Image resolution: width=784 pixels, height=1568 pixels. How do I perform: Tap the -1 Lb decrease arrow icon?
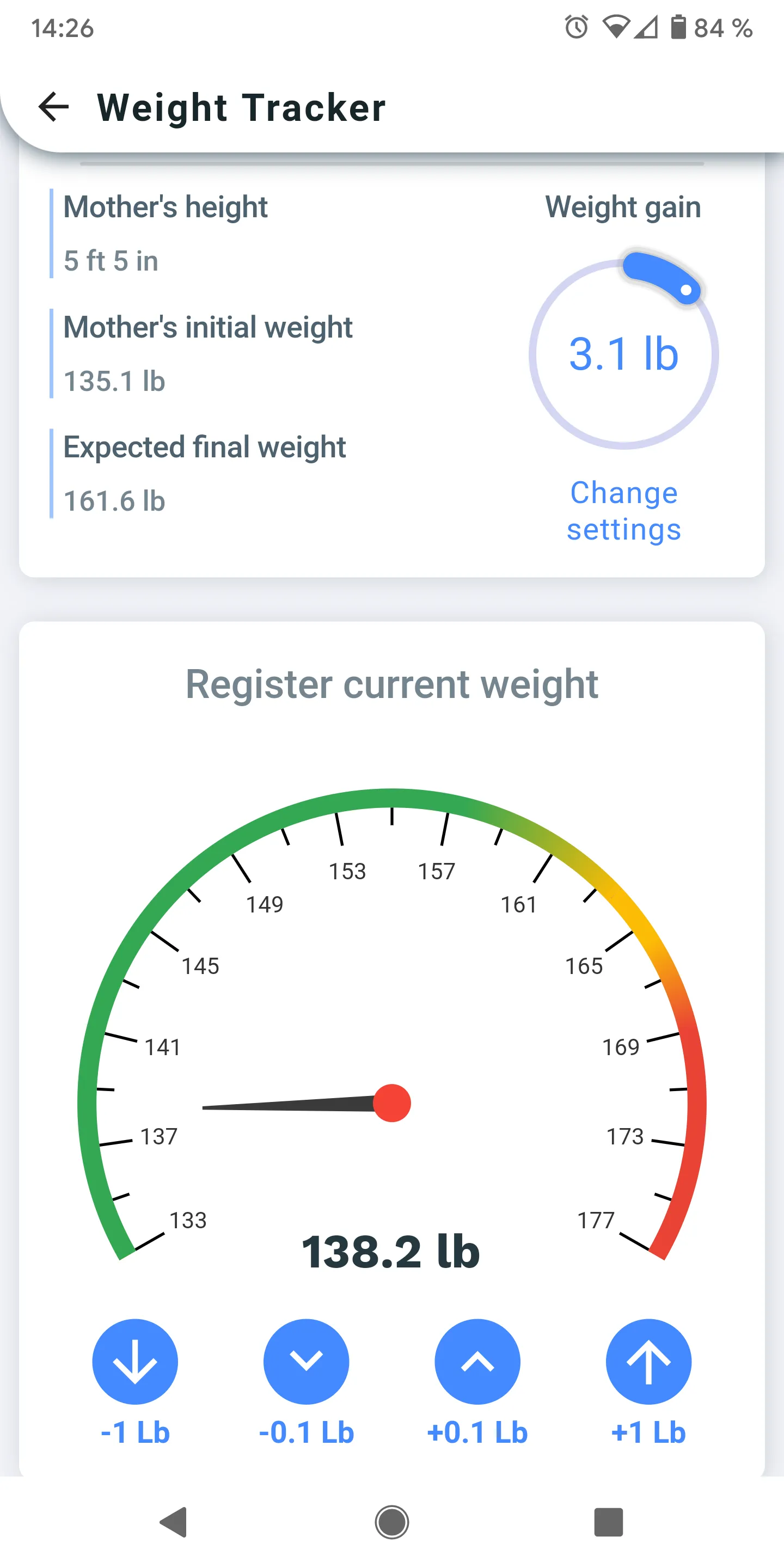135,1362
